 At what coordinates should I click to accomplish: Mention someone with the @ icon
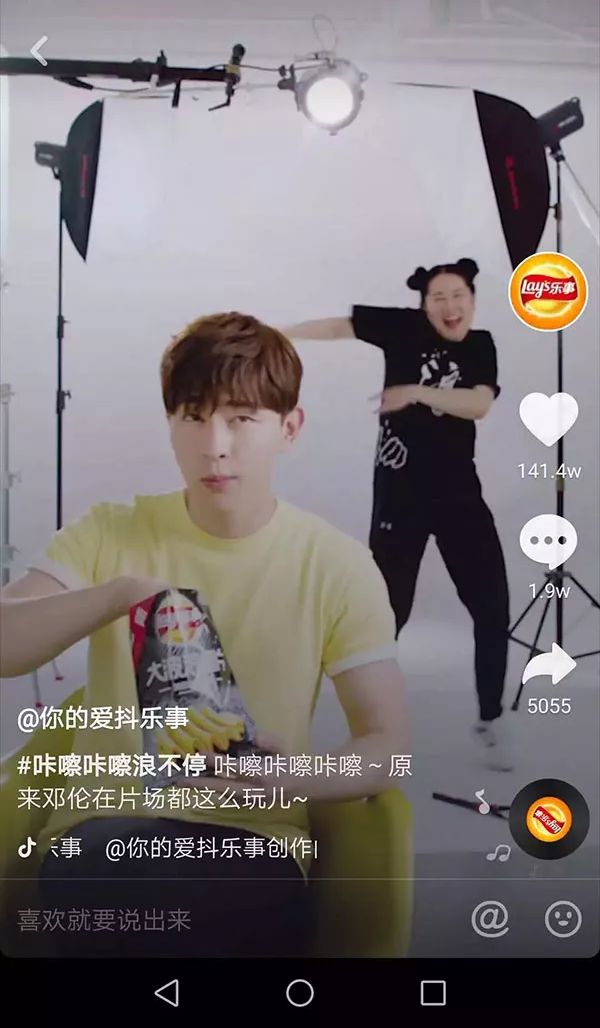tap(490, 919)
